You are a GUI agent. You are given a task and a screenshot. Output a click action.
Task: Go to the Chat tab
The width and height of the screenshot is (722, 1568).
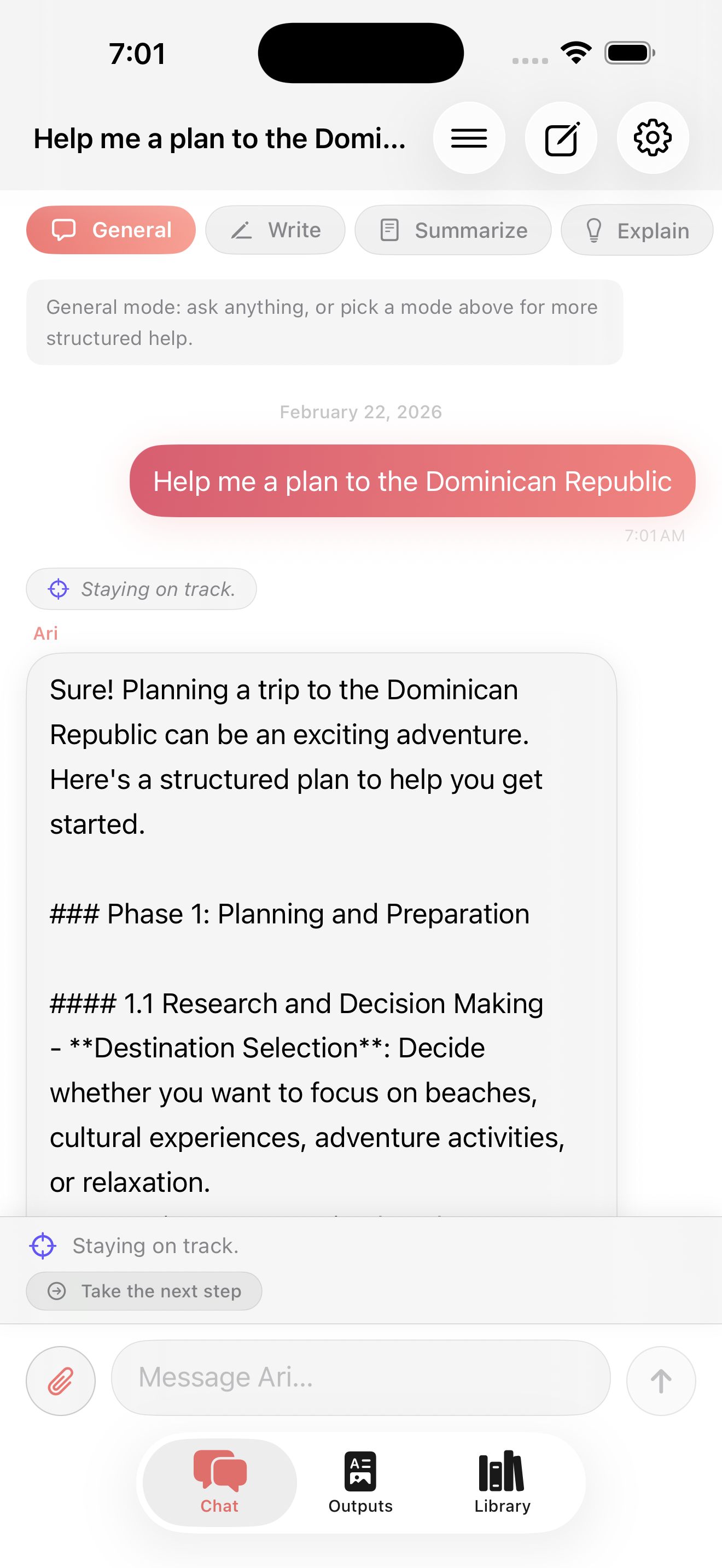click(220, 1482)
